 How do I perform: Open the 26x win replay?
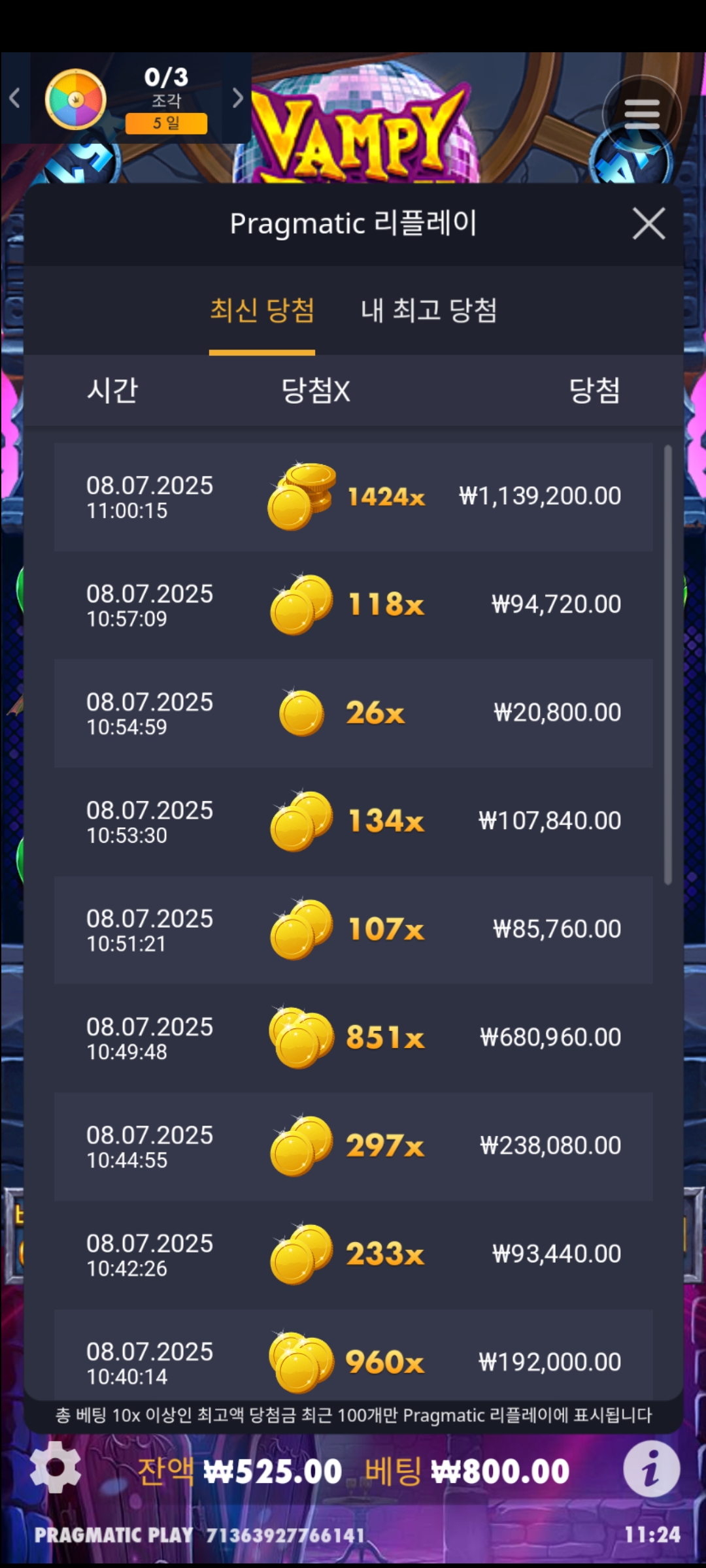(353, 713)
